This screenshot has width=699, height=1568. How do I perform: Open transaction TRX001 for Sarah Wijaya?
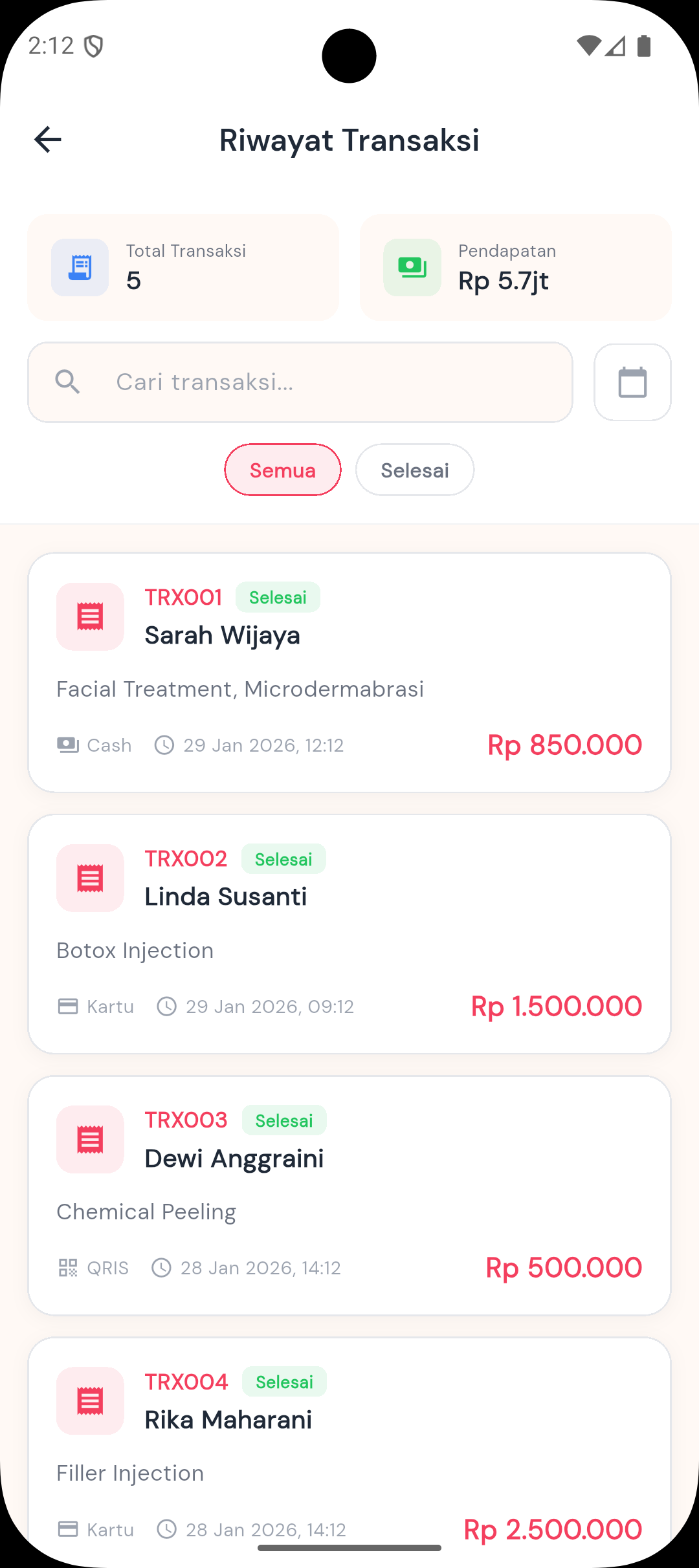click(349, 673)
